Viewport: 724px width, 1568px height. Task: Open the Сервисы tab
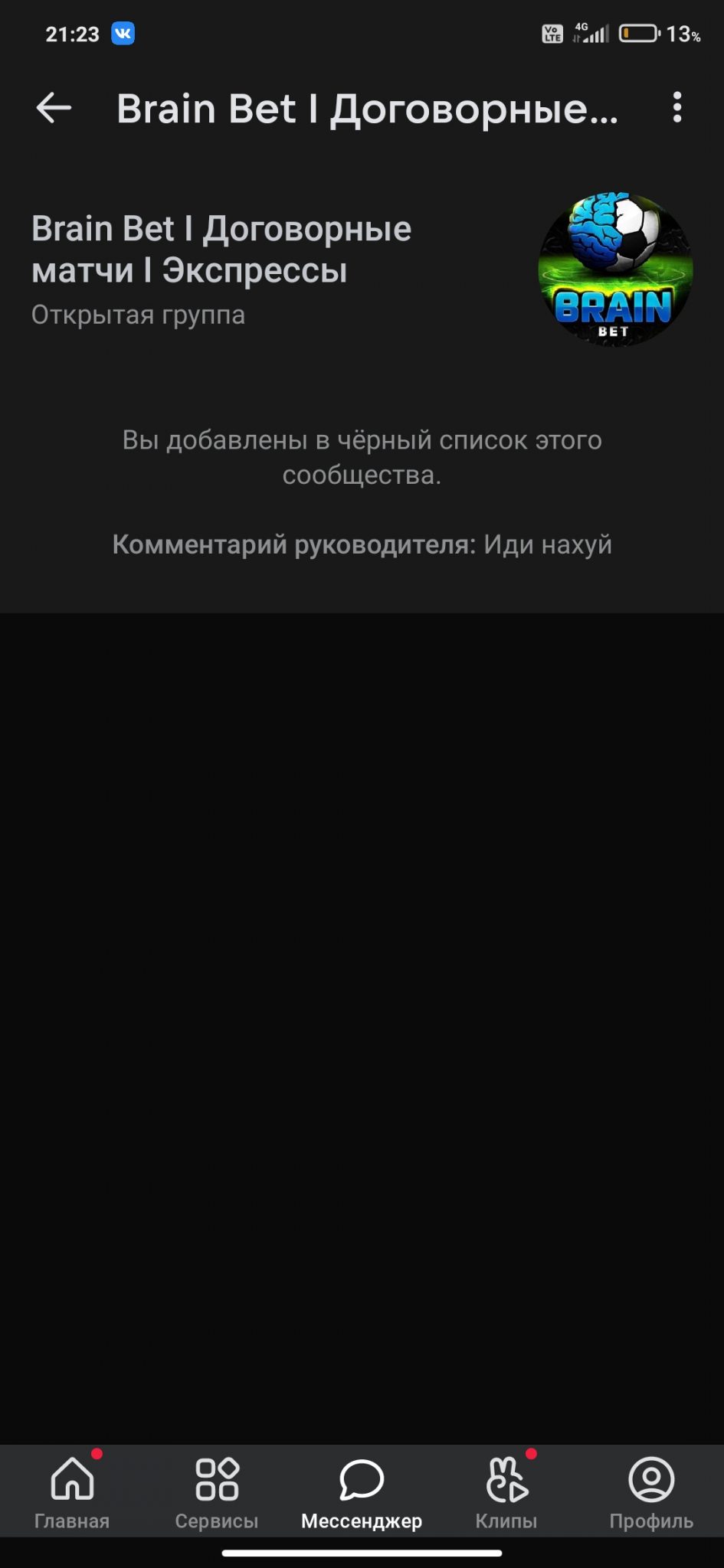[217, 1491]
